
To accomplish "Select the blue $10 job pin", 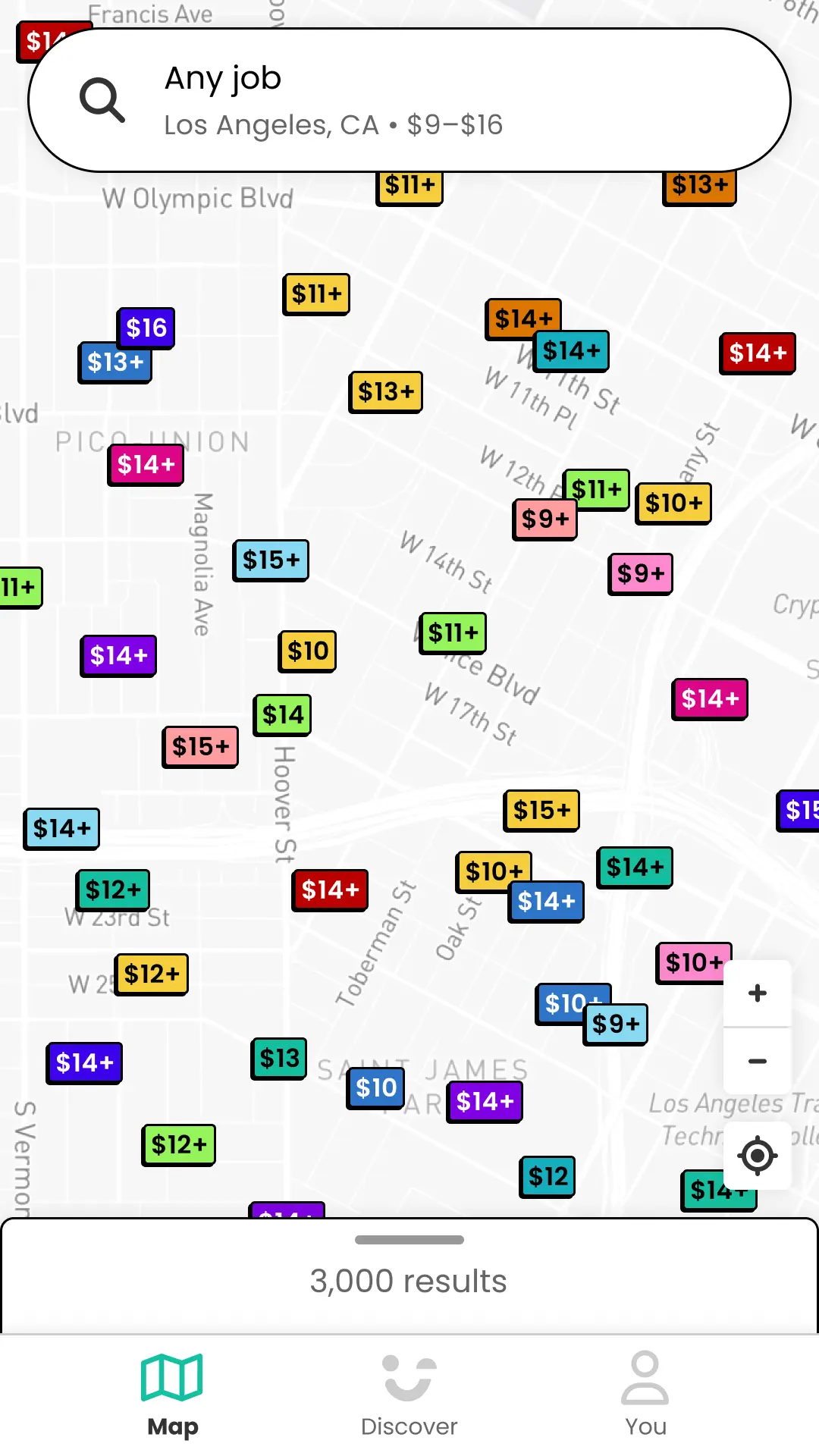I will click(376, 1088).
